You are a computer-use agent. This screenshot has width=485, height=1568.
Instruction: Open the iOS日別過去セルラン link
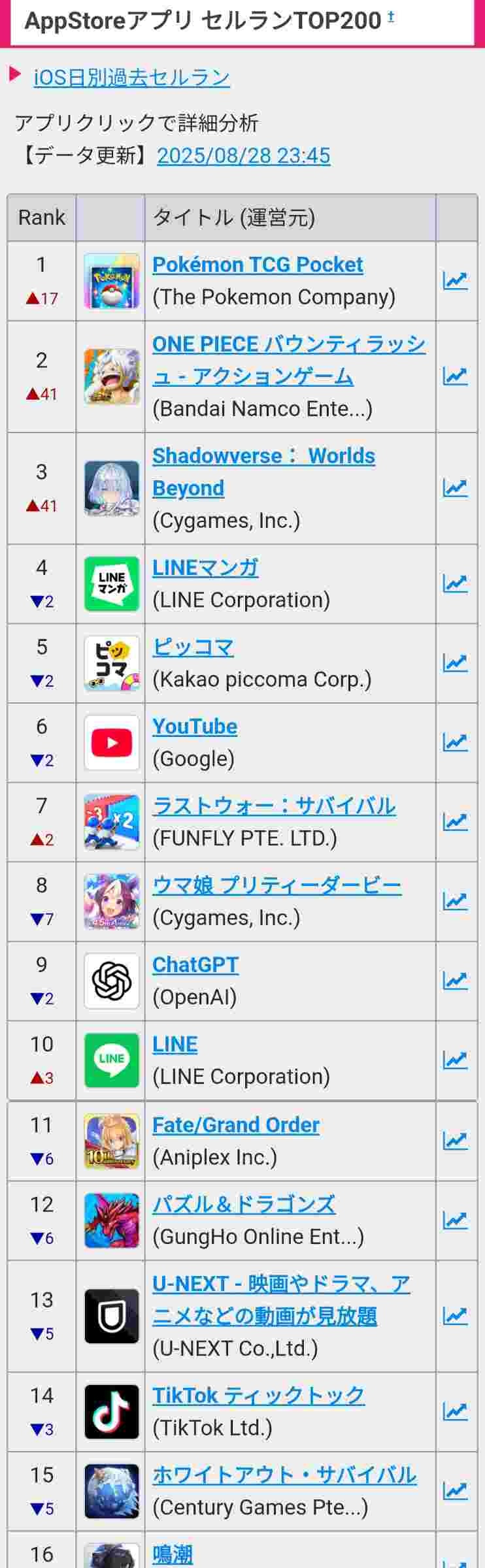[x=131, y=77]
